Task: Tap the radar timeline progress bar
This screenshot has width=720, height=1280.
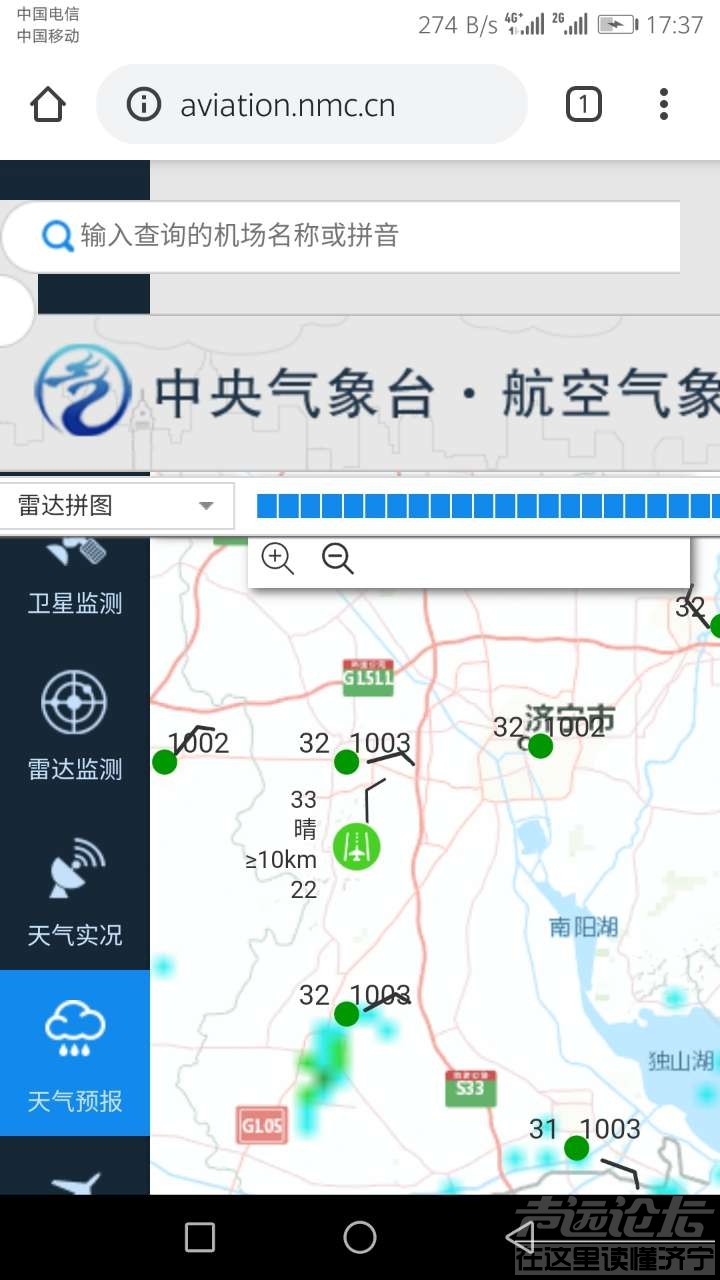Action: pos(487,506)
